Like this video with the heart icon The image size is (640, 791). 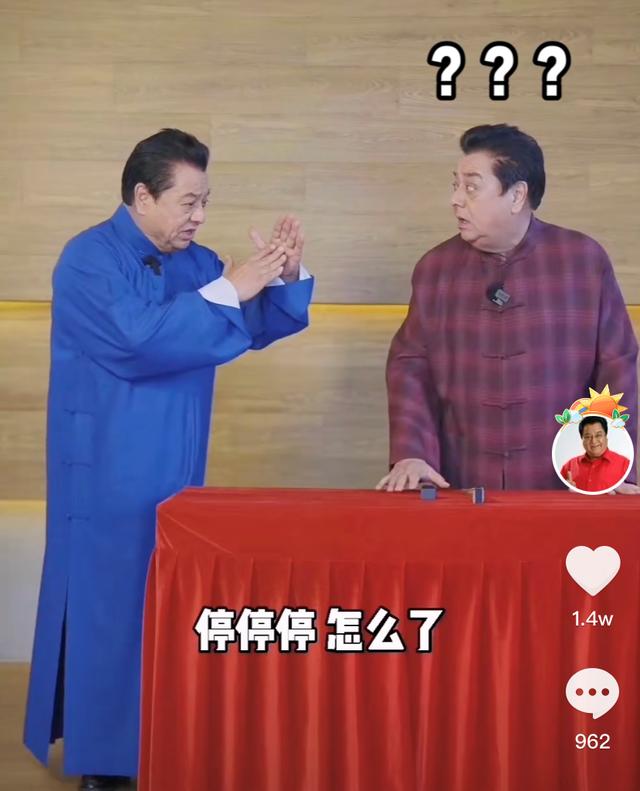[x=592, y=570]
